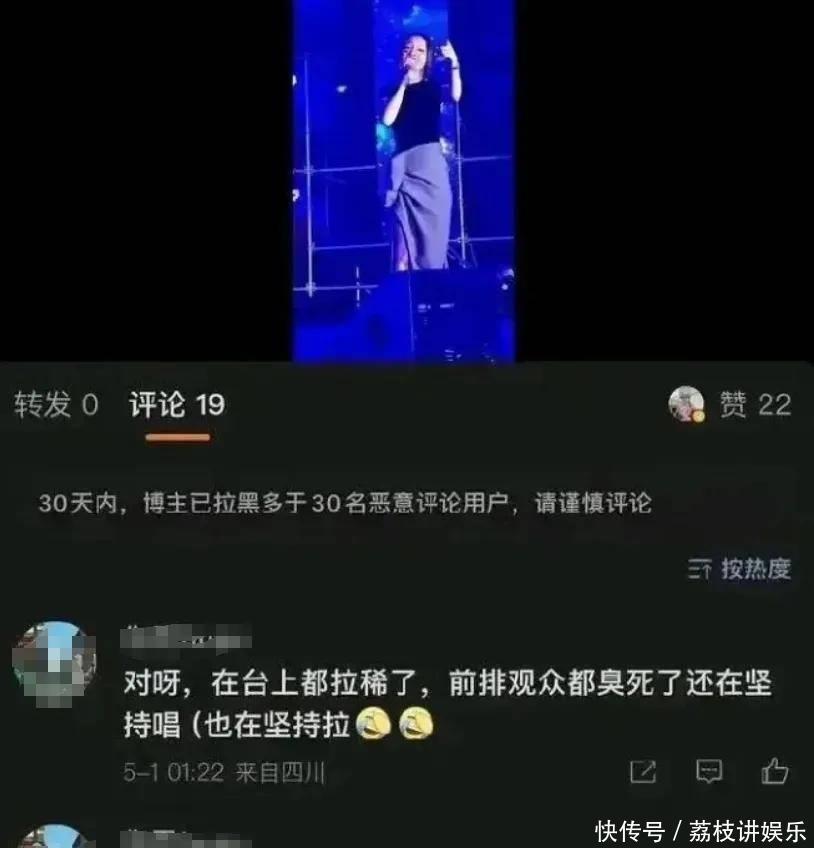Switch to the 转发 tab

tap(56, 405)
